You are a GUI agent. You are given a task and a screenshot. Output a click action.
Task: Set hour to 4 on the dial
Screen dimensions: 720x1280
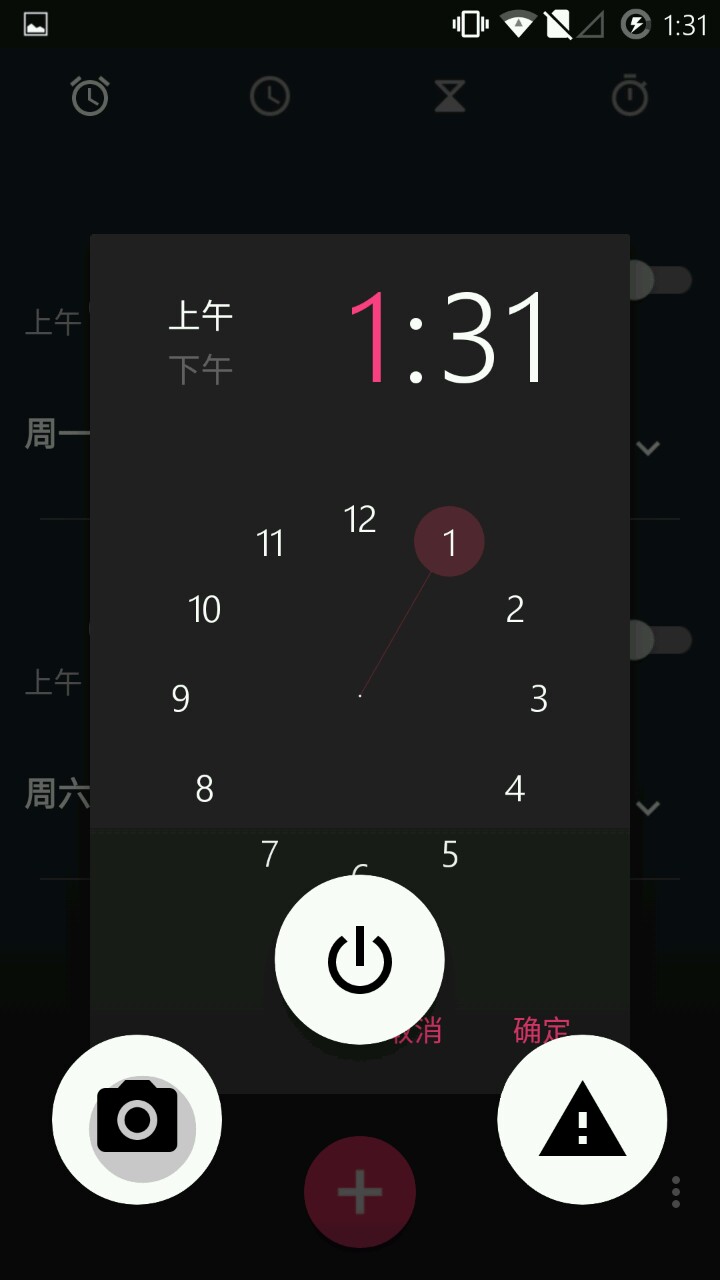(x=514, y=789)
